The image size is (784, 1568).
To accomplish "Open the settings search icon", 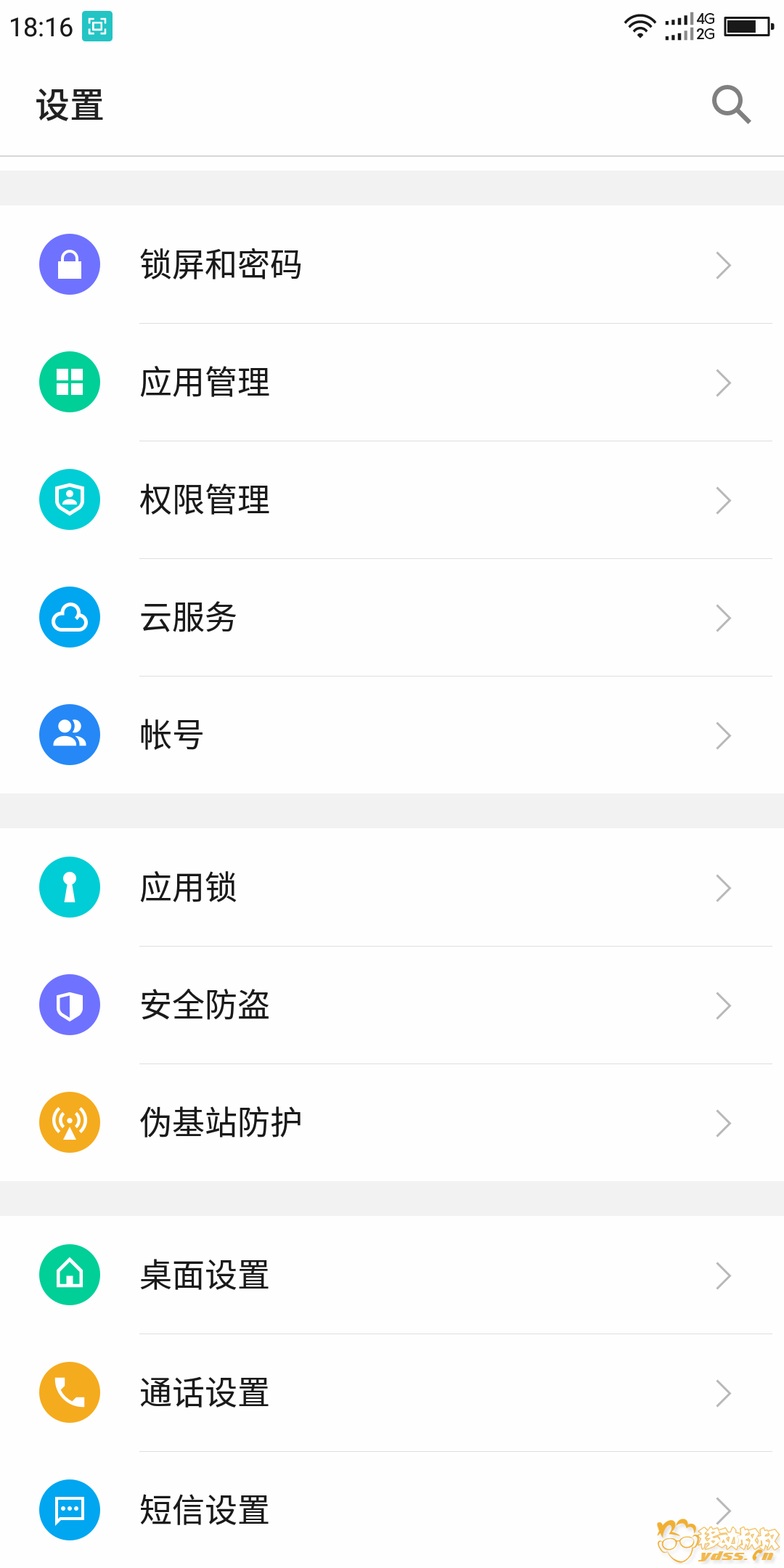I will tap(730, 105).
